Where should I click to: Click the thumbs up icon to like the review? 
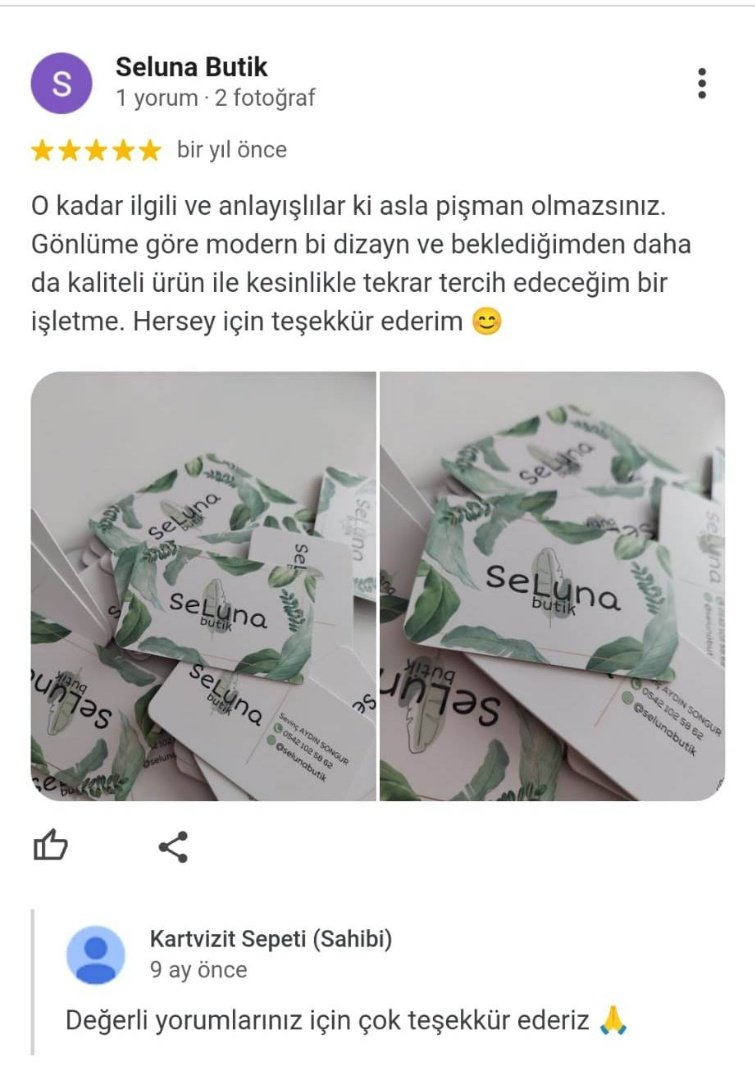click(x=52, y=847)
